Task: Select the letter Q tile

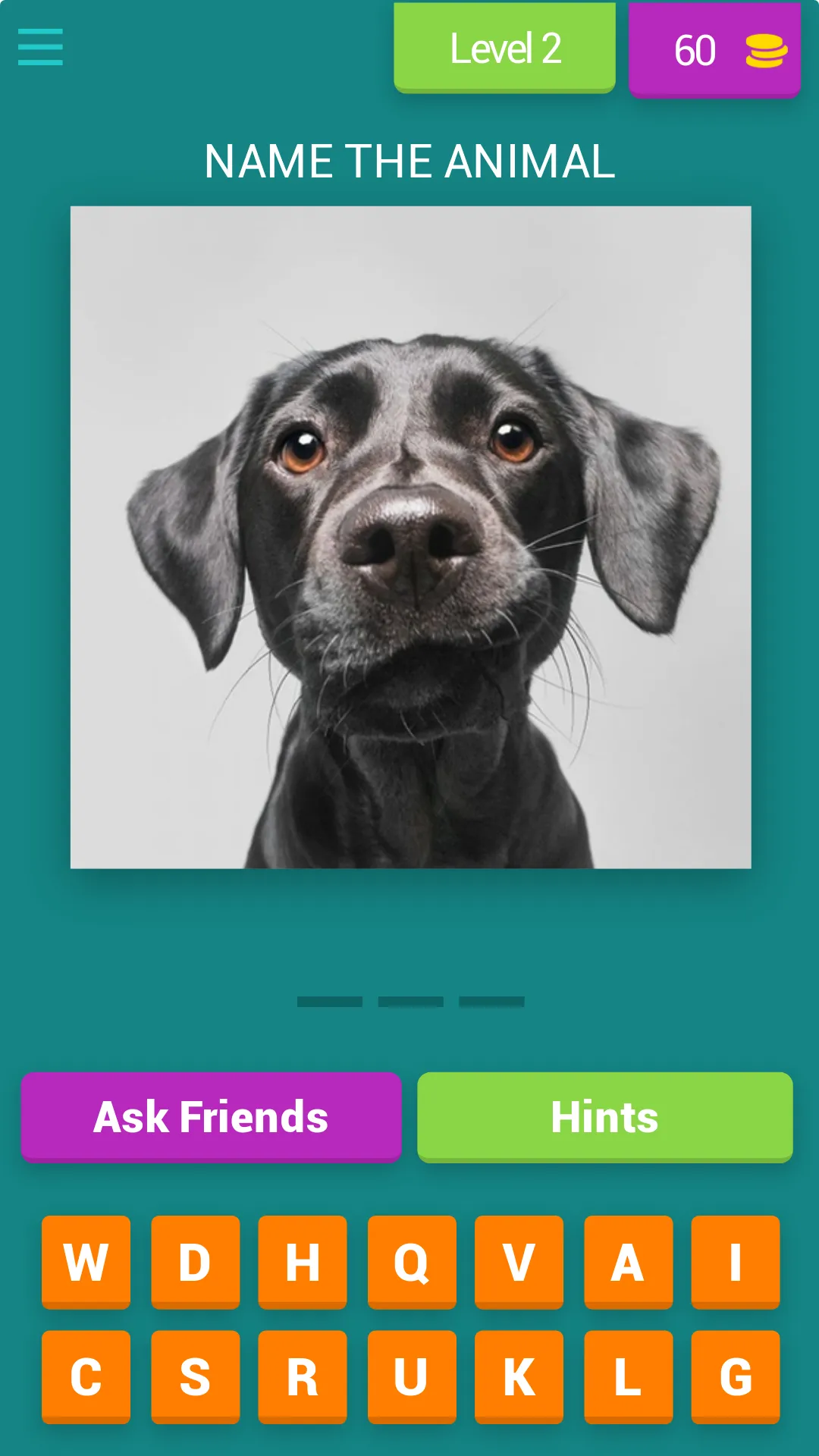Action: [412, 1262]
